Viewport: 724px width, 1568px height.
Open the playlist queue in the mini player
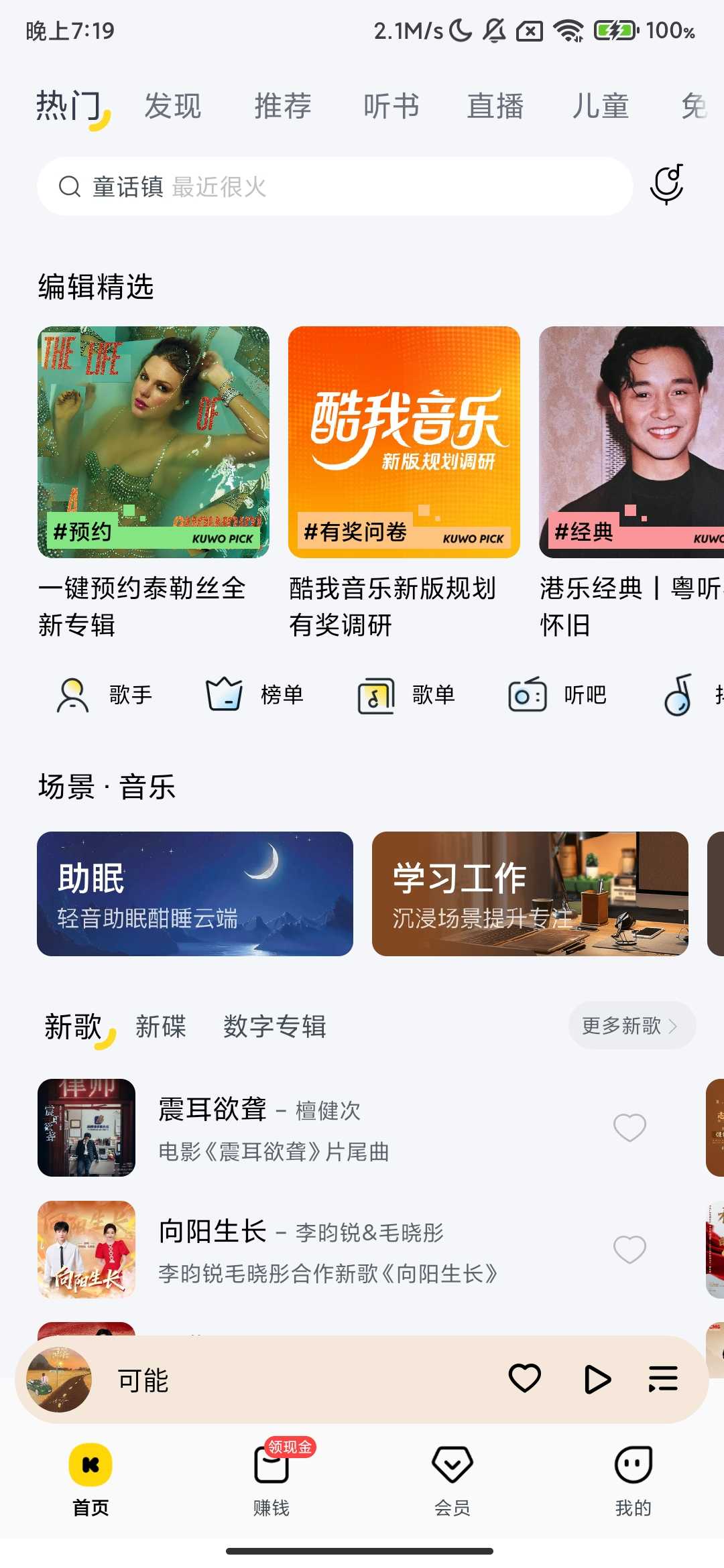pyautogui.click(x=663, y=1380)
